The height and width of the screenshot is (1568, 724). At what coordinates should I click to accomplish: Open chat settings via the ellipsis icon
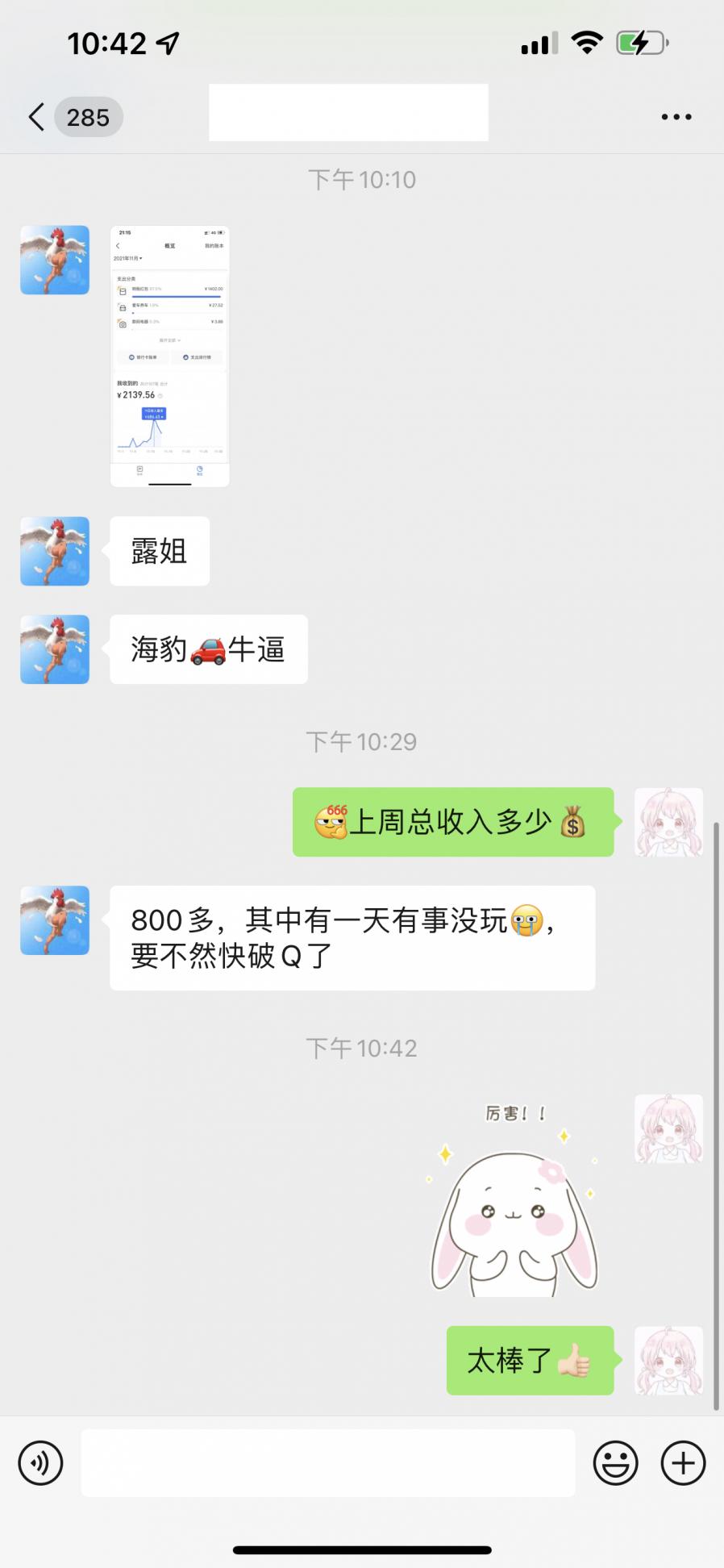pos(676,117)
